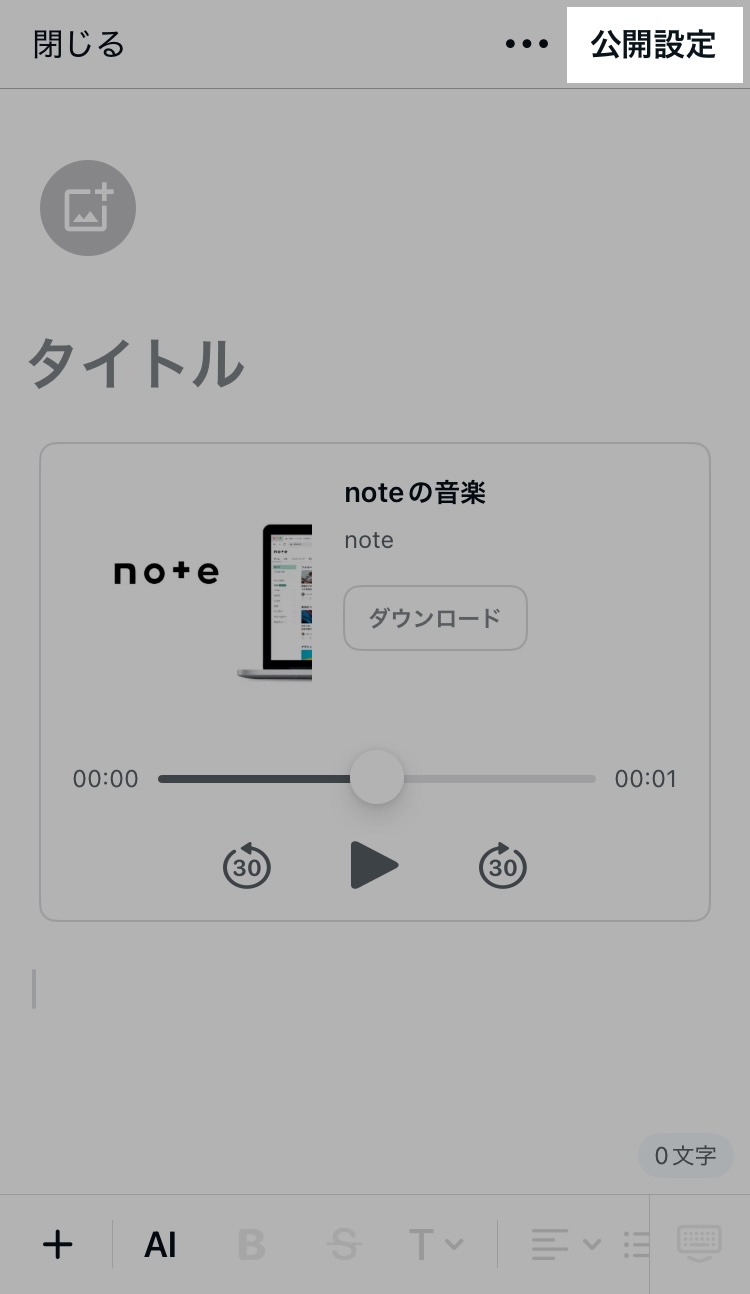Skip forward 30 seconds
750x1294 pixels.
(503, 866)
